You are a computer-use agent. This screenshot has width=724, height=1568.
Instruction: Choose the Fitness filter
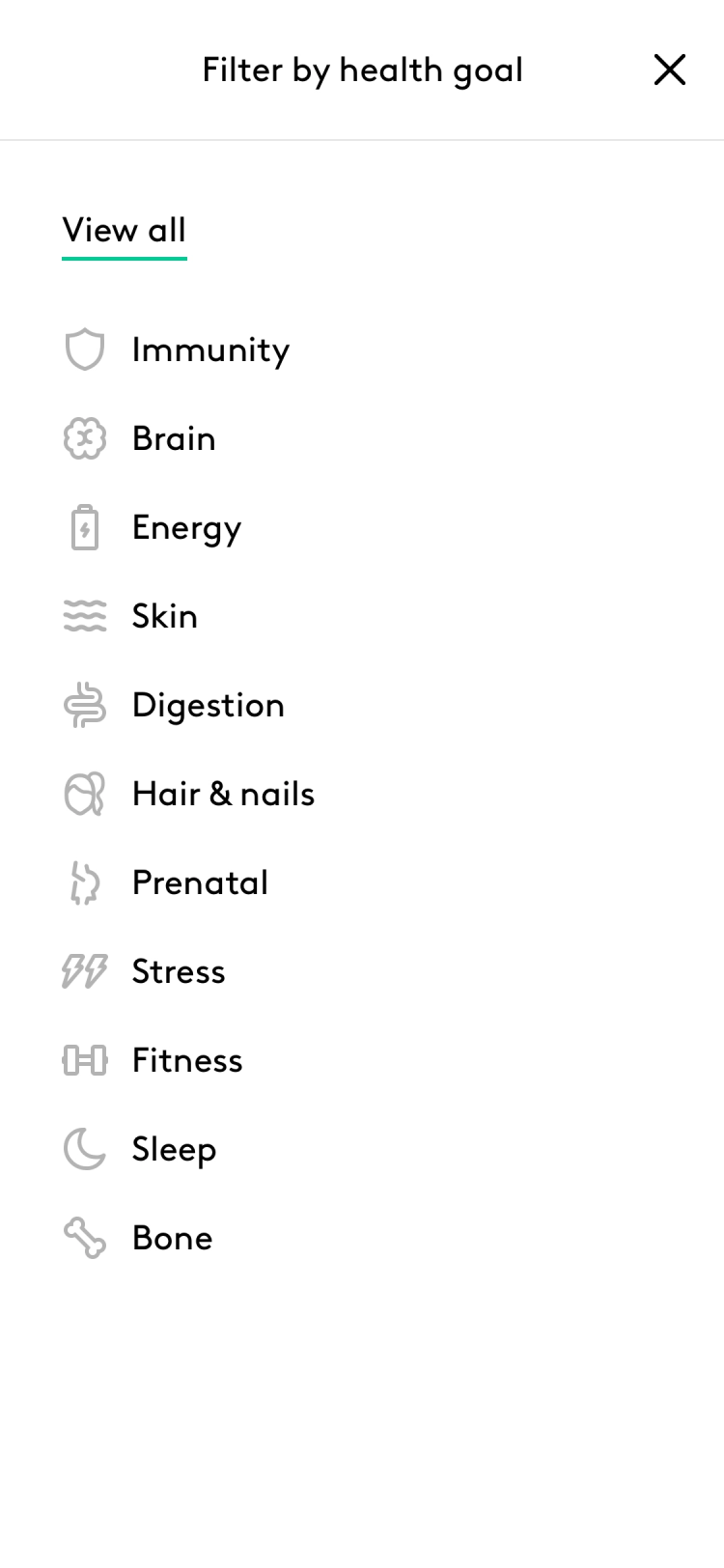153,1060
